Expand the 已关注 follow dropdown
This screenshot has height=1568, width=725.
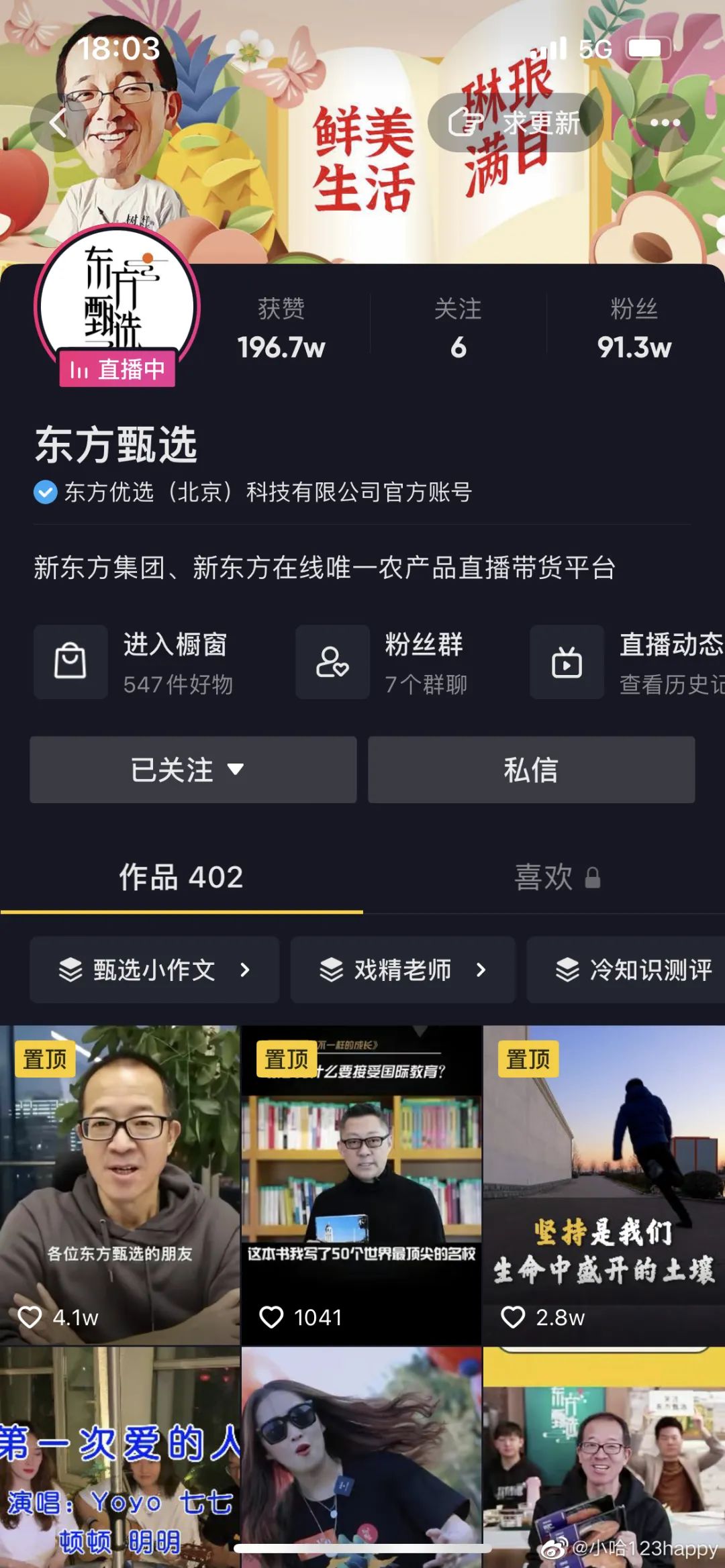[193, 770]
